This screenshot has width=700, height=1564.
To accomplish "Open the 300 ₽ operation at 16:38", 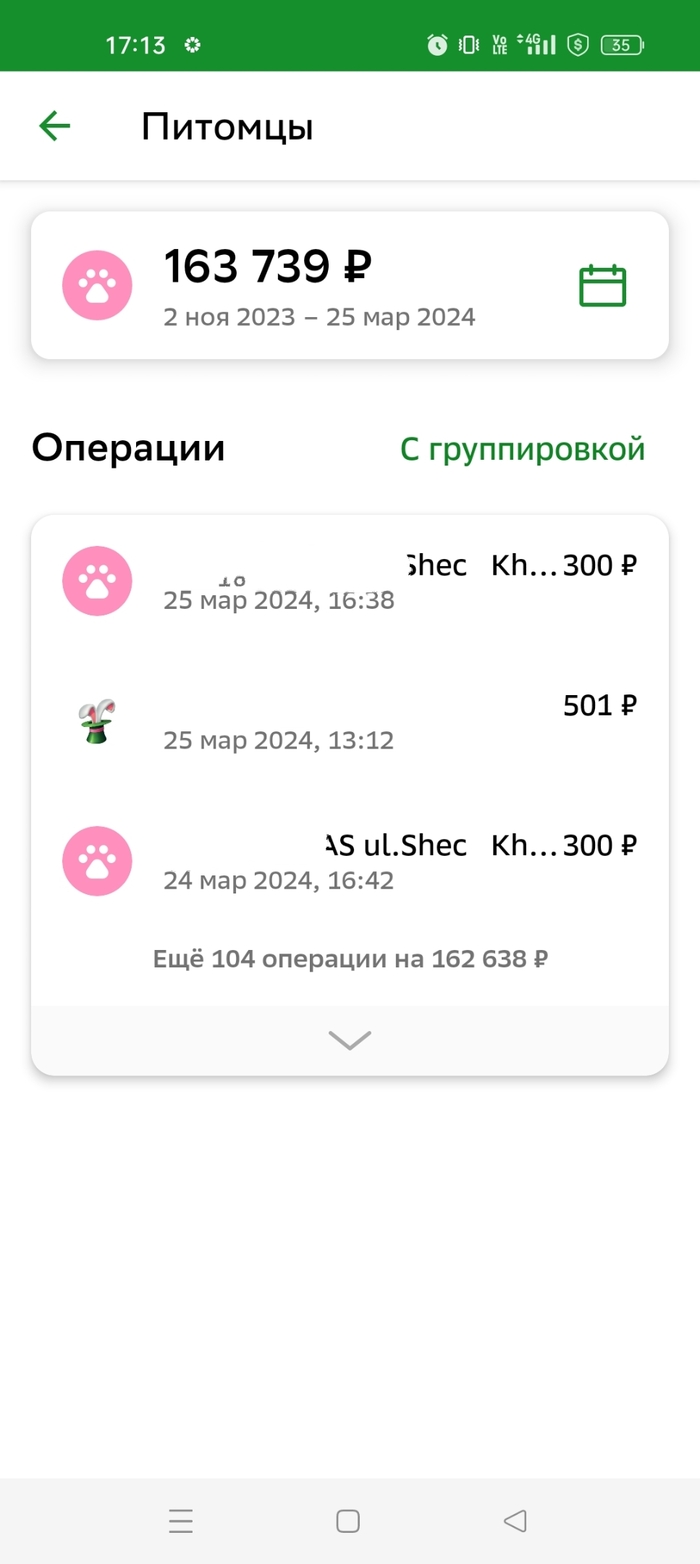I will pyautogui.click(x=350, y=582).
